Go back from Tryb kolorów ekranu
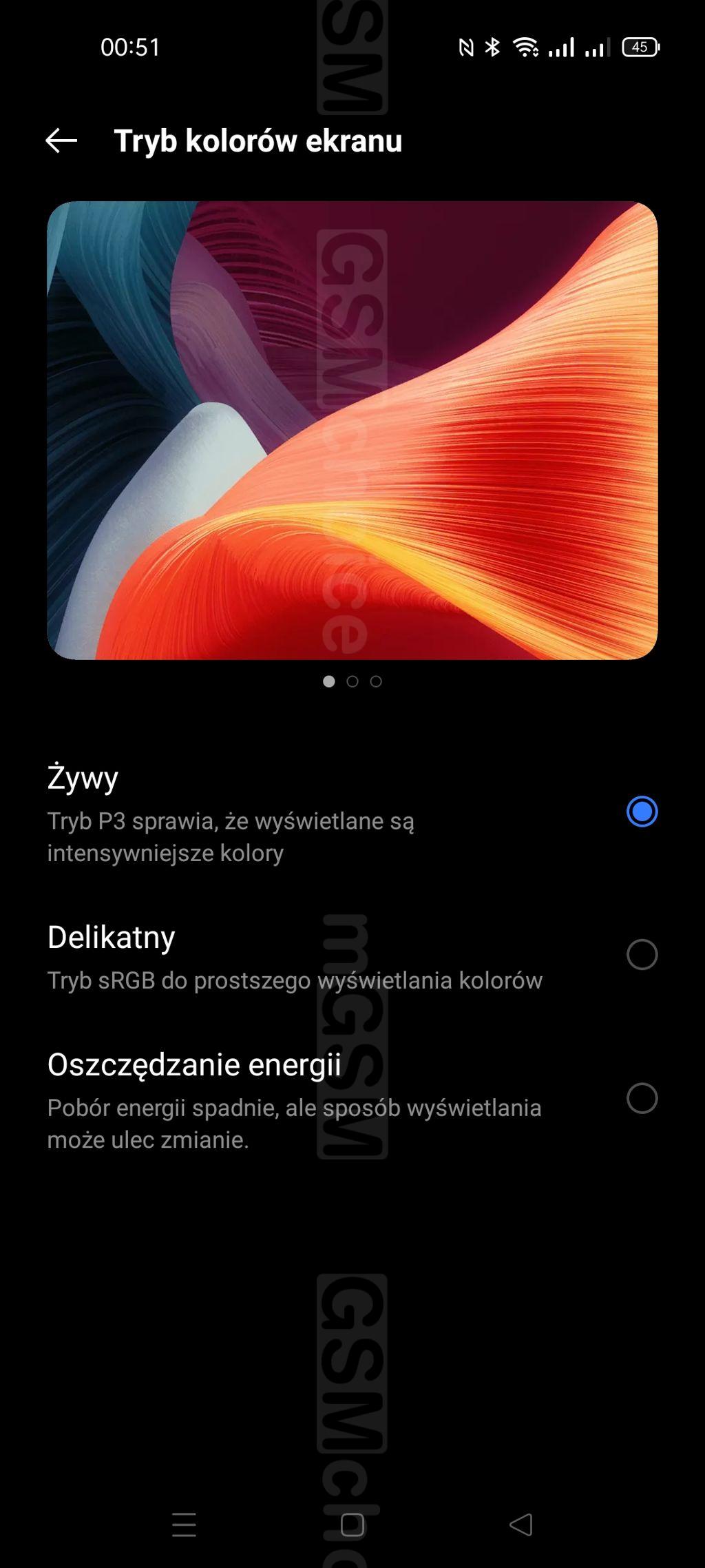 coord(61,141)
